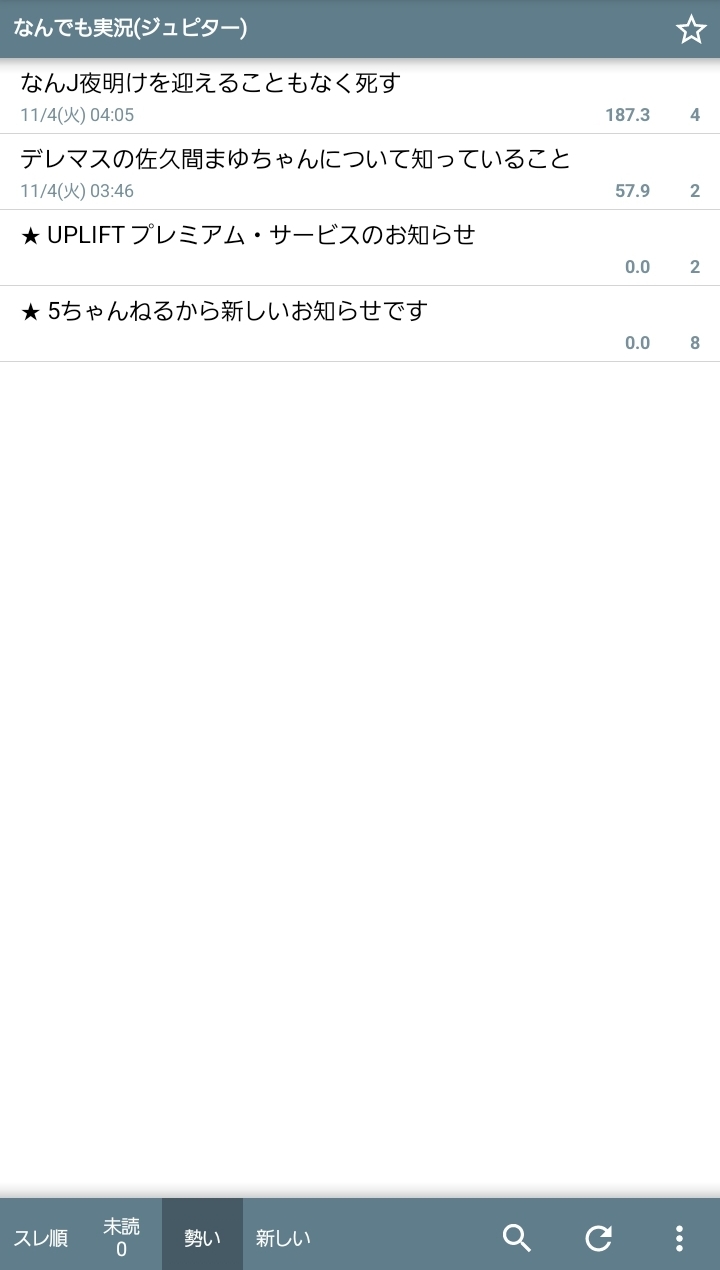
Task: Switch to the スレ順 sort tab
Action: click(x=40, y=1238)
